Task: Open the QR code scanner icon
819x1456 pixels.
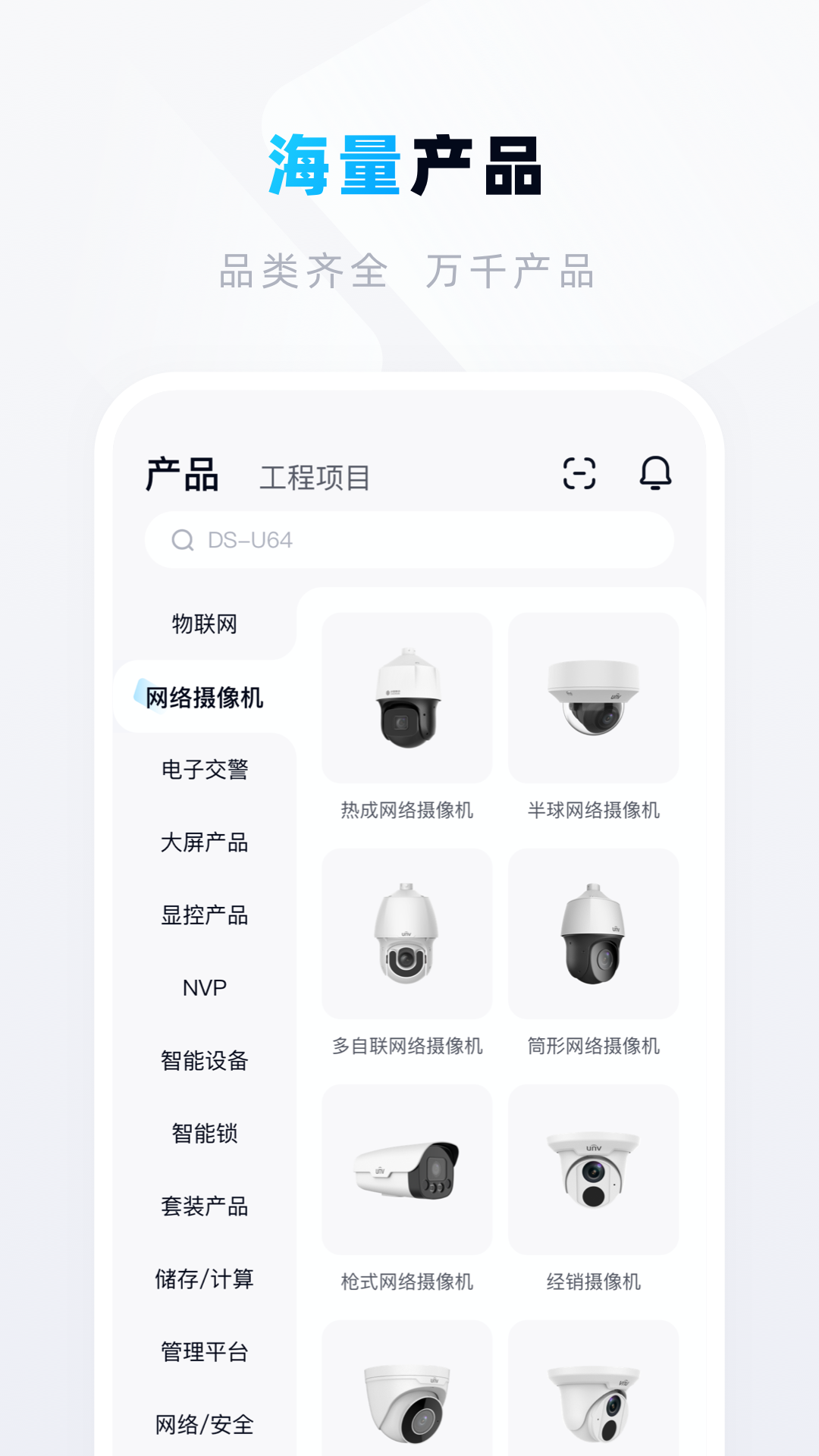Action: [x=579, y=475]
